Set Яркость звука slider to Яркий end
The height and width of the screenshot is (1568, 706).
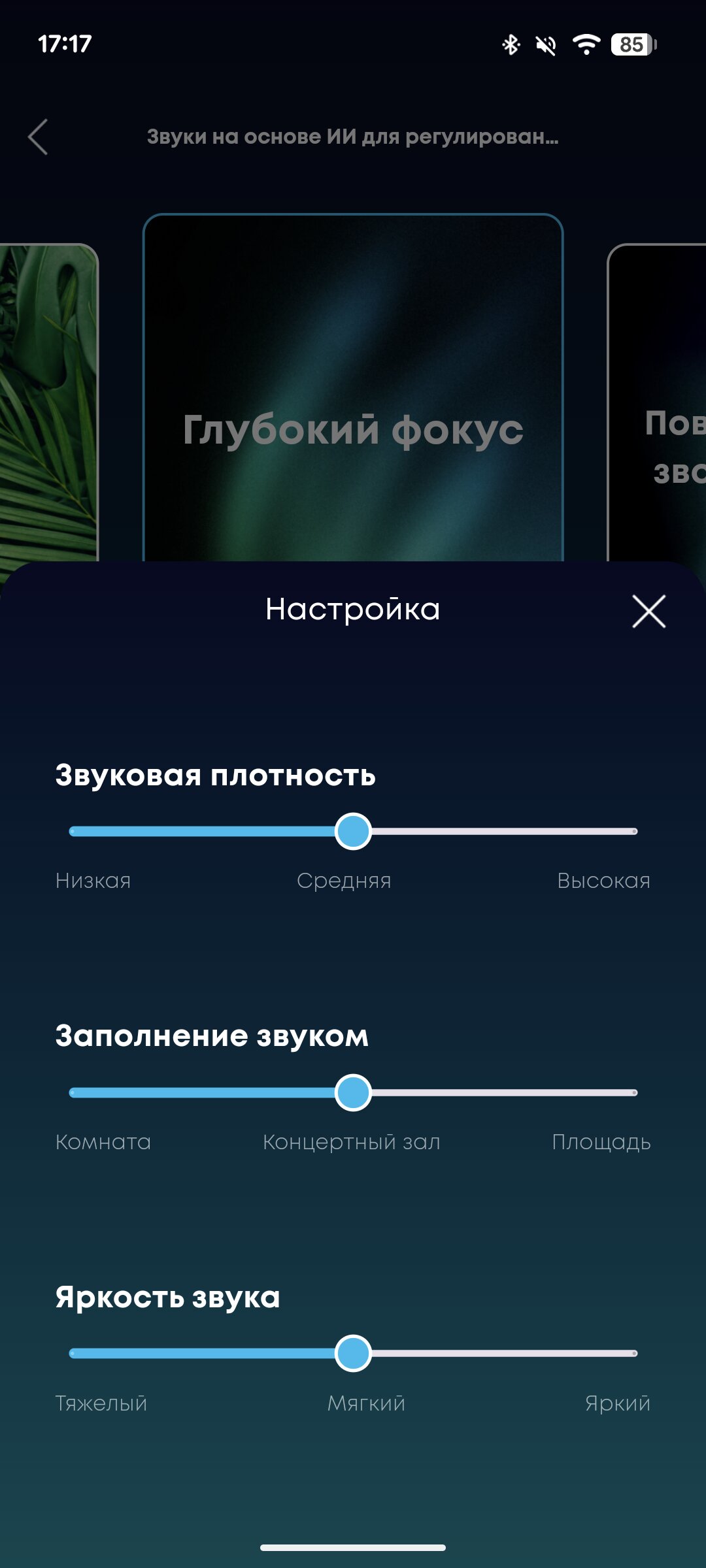pos(633,1353)
